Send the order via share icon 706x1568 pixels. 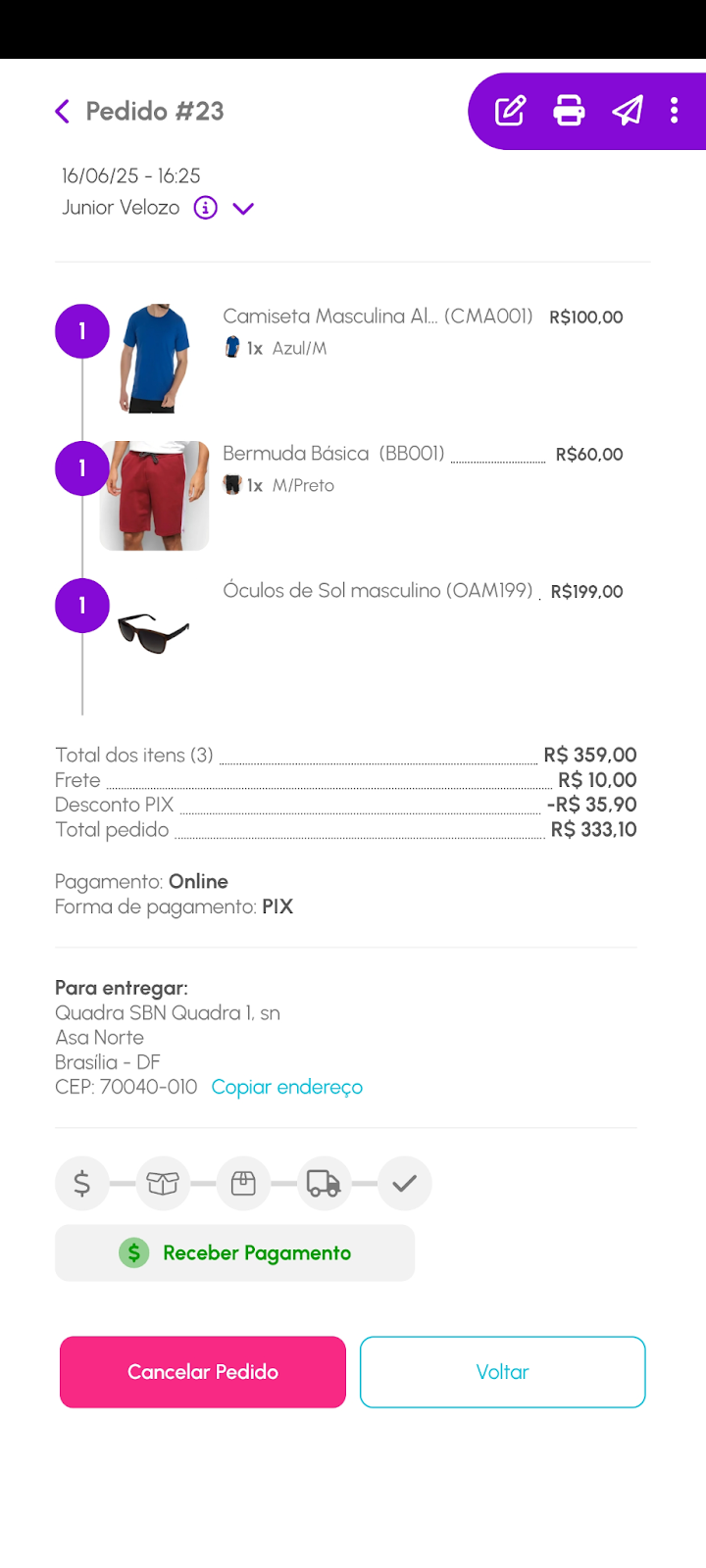point(628,111)
